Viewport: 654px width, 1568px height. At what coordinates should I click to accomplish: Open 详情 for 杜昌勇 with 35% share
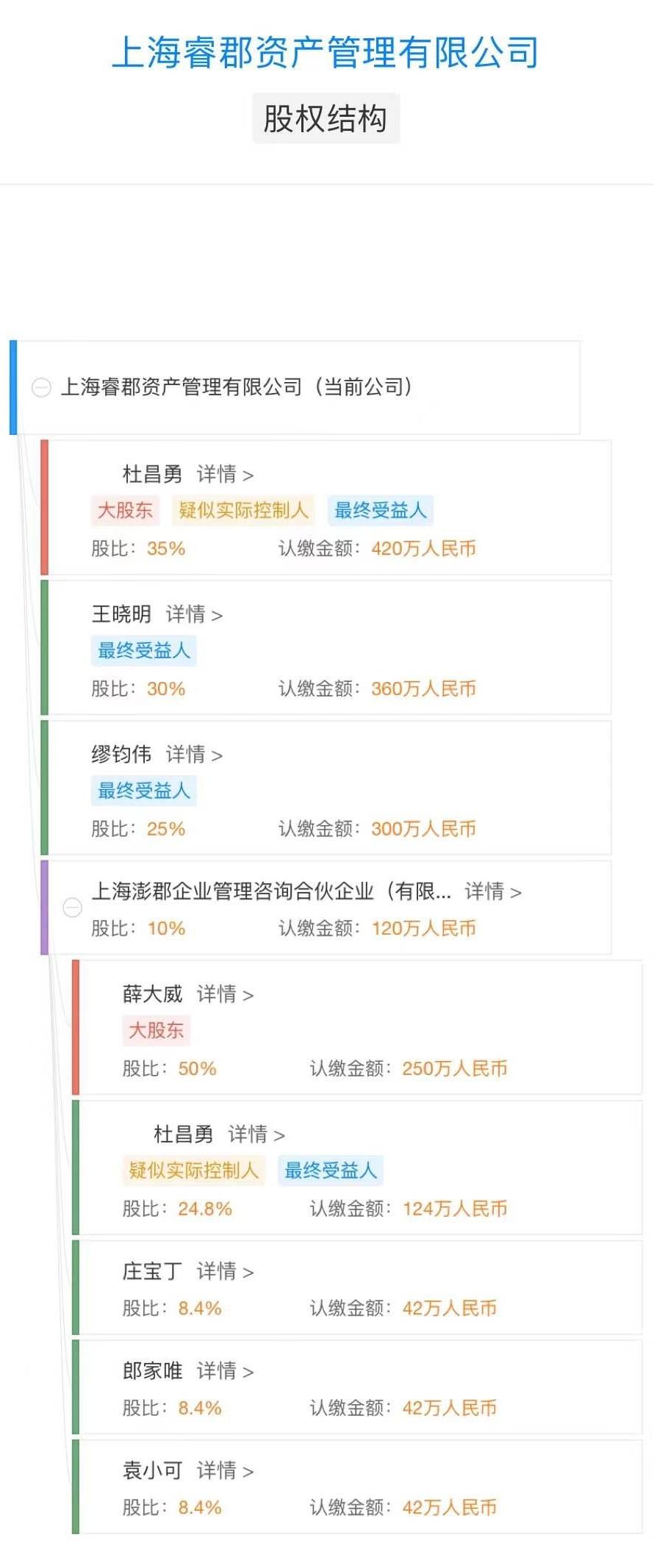pyautogui.click(x=225, y=475)
